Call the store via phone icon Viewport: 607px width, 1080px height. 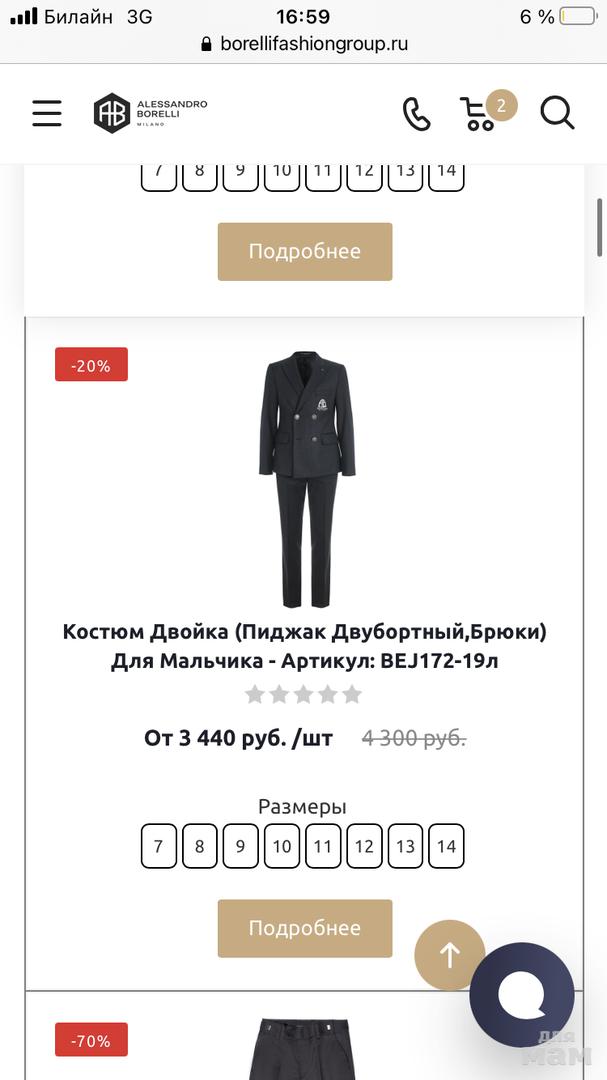tap(416, 114)
